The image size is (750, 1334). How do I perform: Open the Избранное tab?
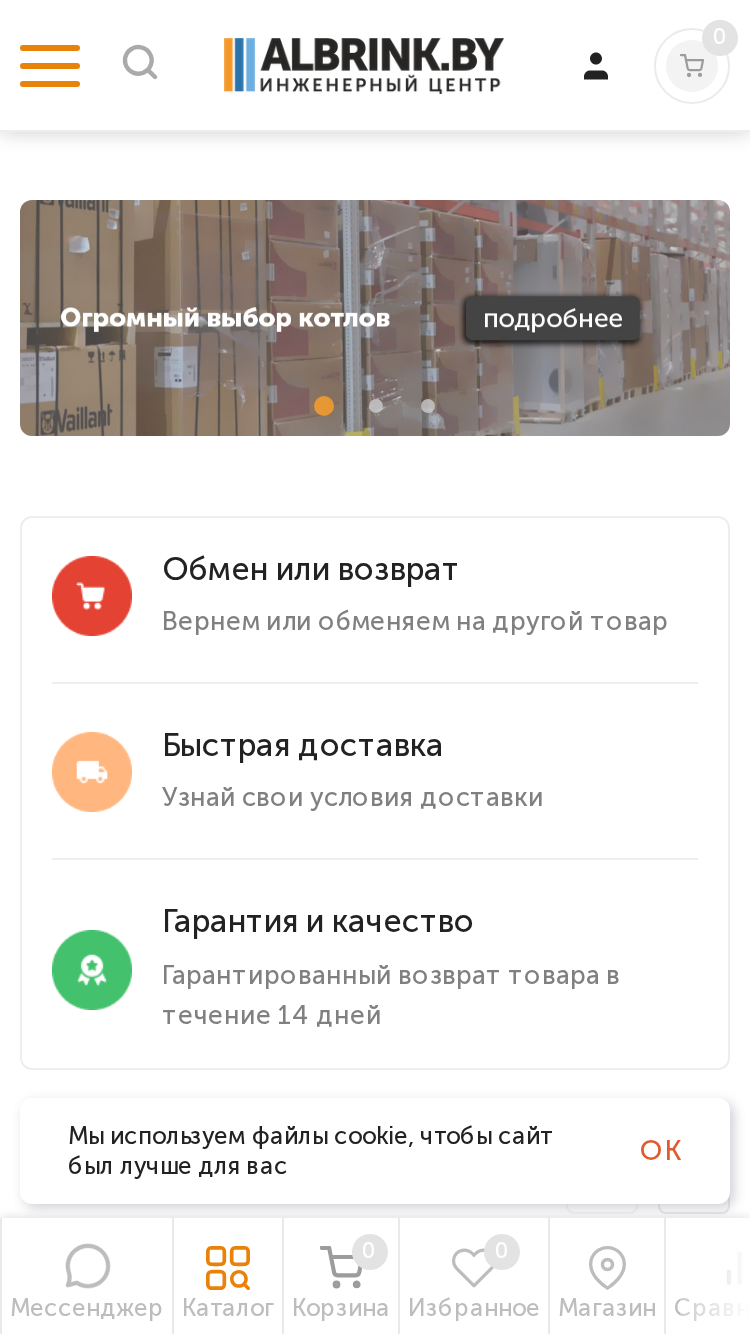[x=474, y=1280]
